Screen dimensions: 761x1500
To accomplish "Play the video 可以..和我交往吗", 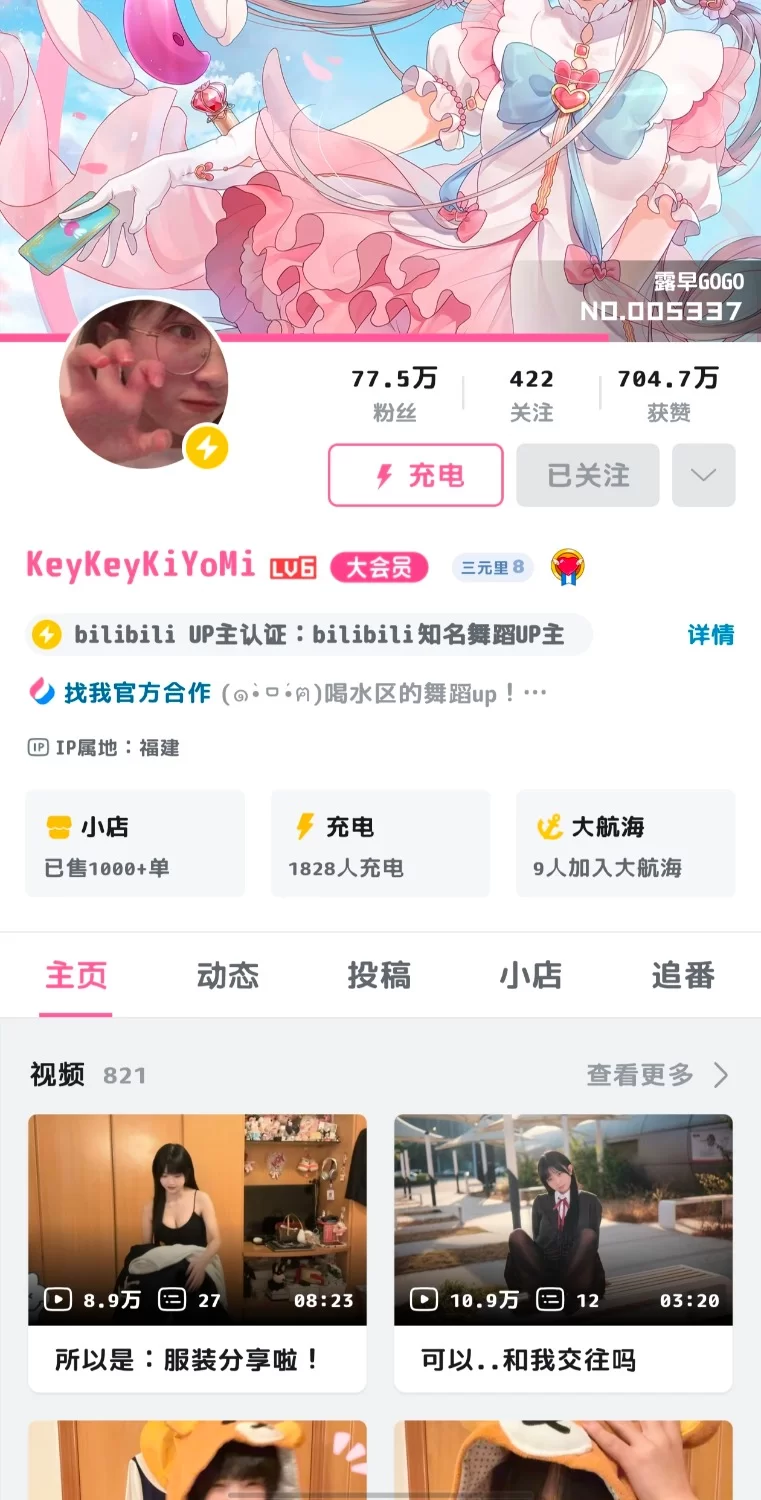I will (x=563, y=1220).
